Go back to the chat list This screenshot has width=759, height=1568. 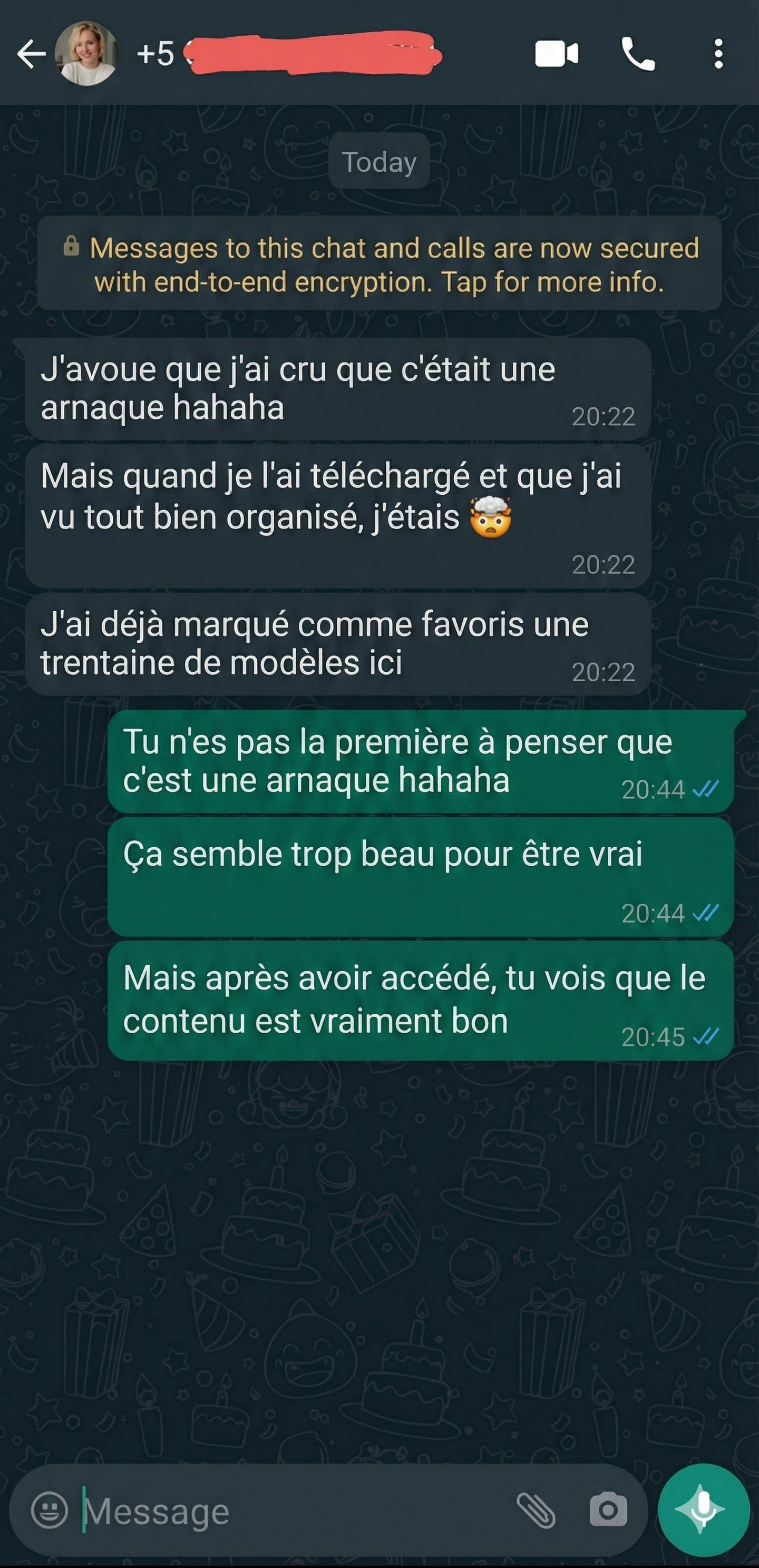[x=31, y=54]
